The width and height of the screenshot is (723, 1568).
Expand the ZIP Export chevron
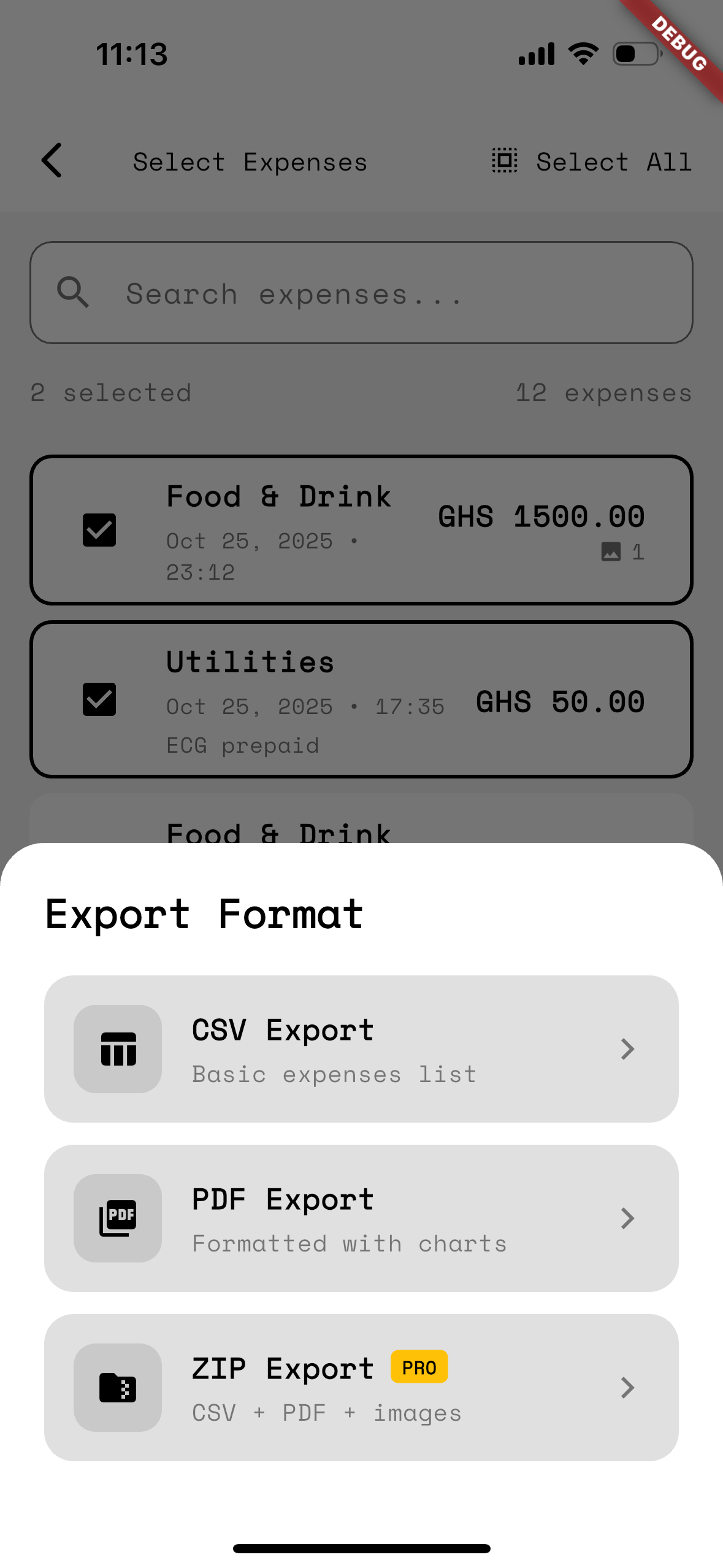tap(627, 1388)
